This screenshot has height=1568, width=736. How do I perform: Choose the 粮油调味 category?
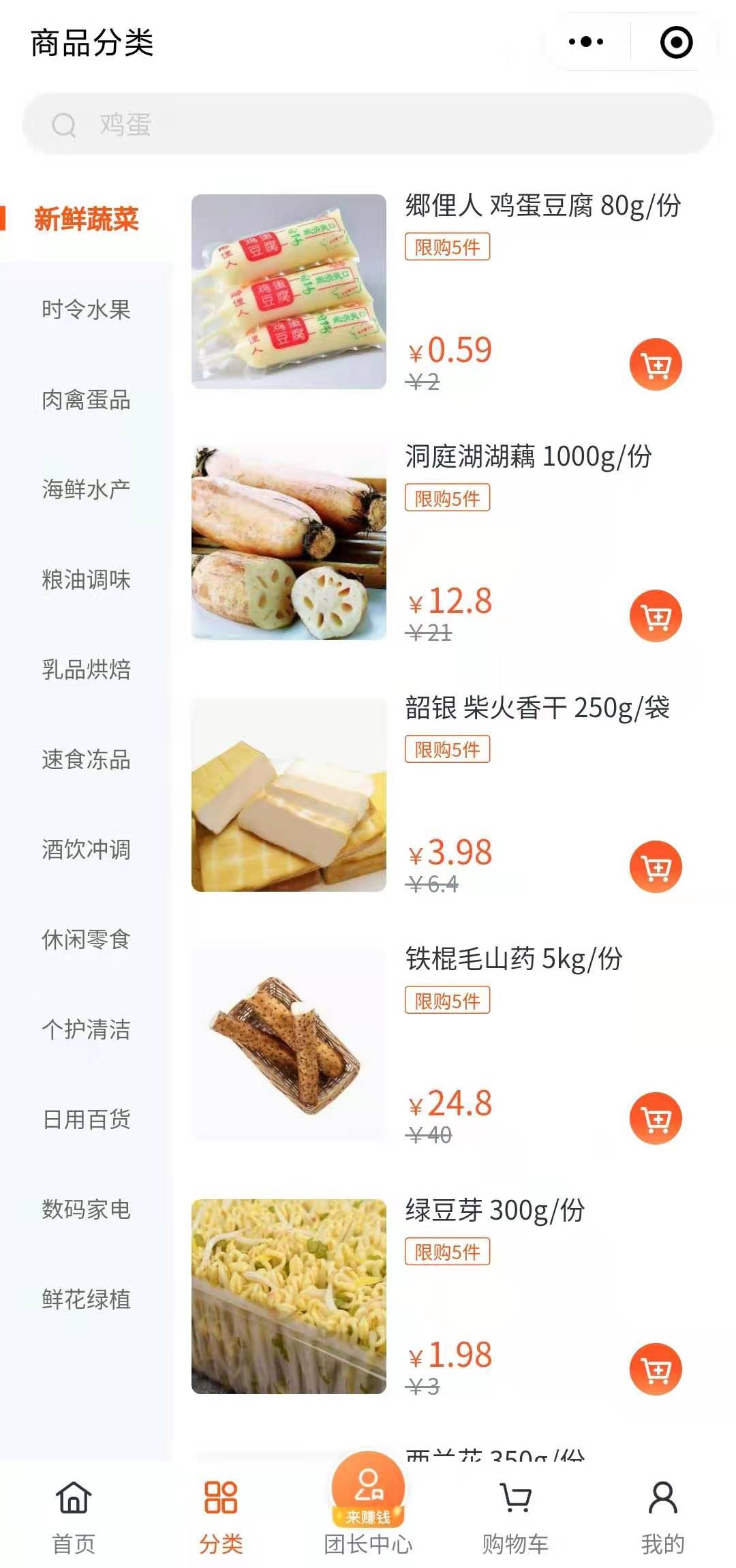(86, 579)
